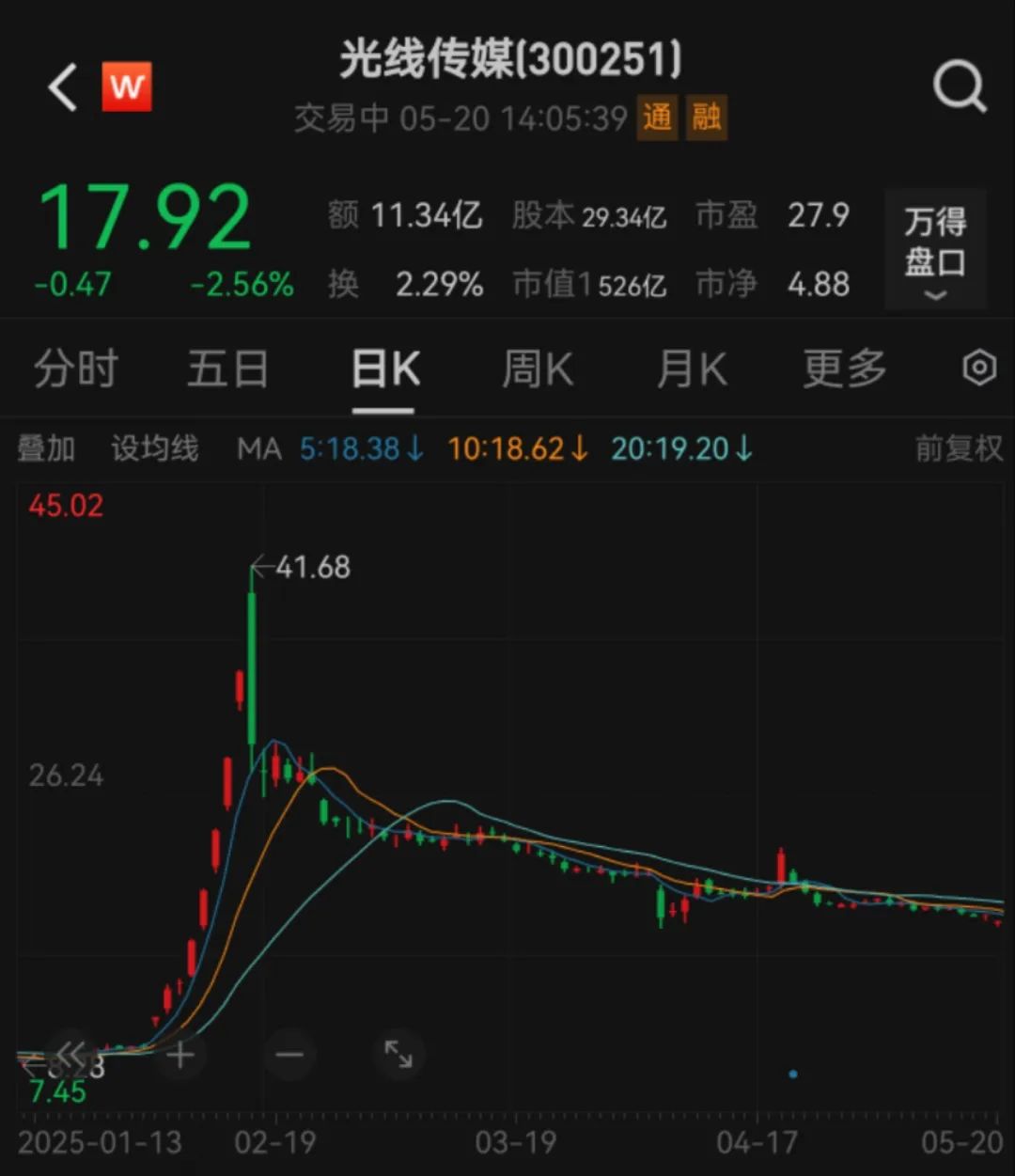The width and height of the screenshot is (1015, 1176).
Task: Go back using the arrow icon
Action: [63, 88]
